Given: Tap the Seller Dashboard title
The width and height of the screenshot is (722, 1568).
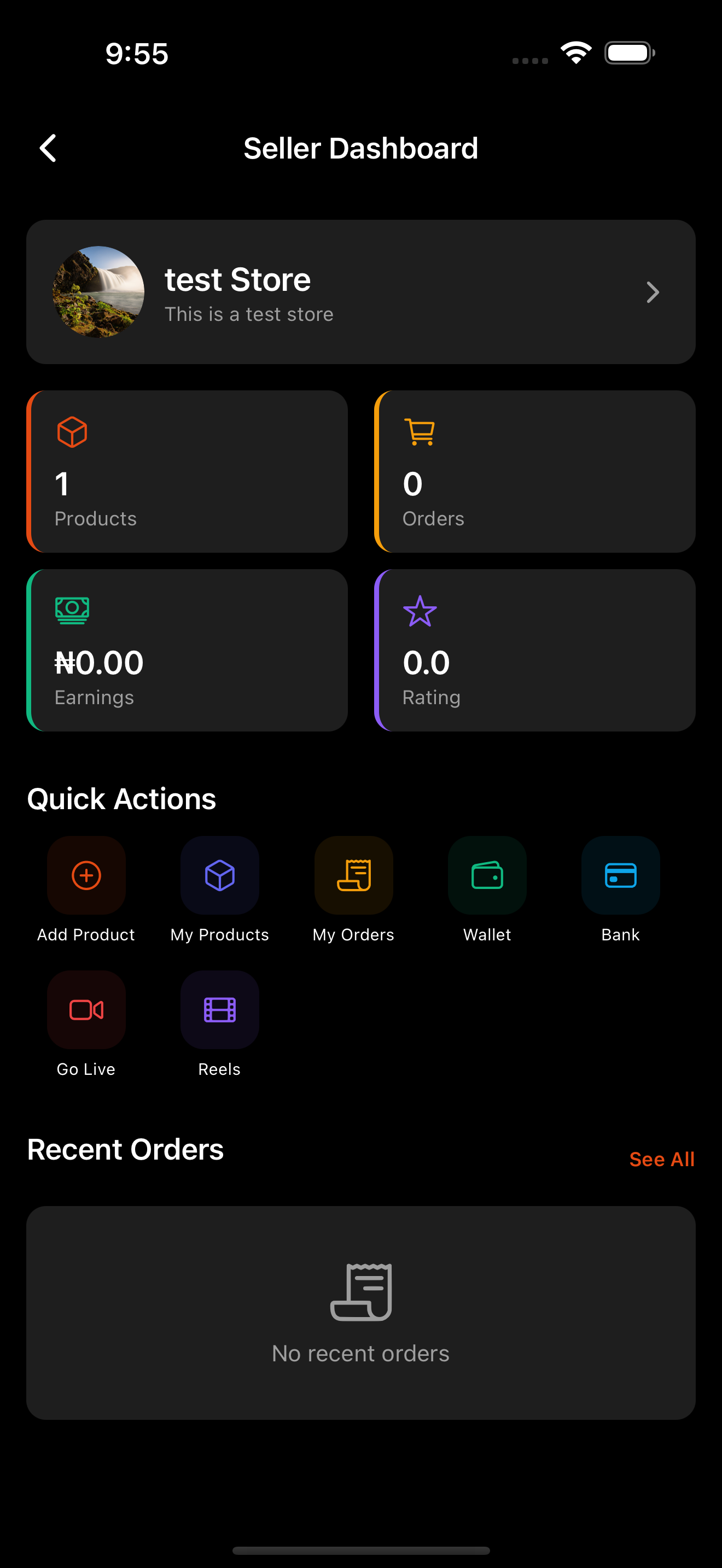Looking at the screenshot, I should [361, 147].
